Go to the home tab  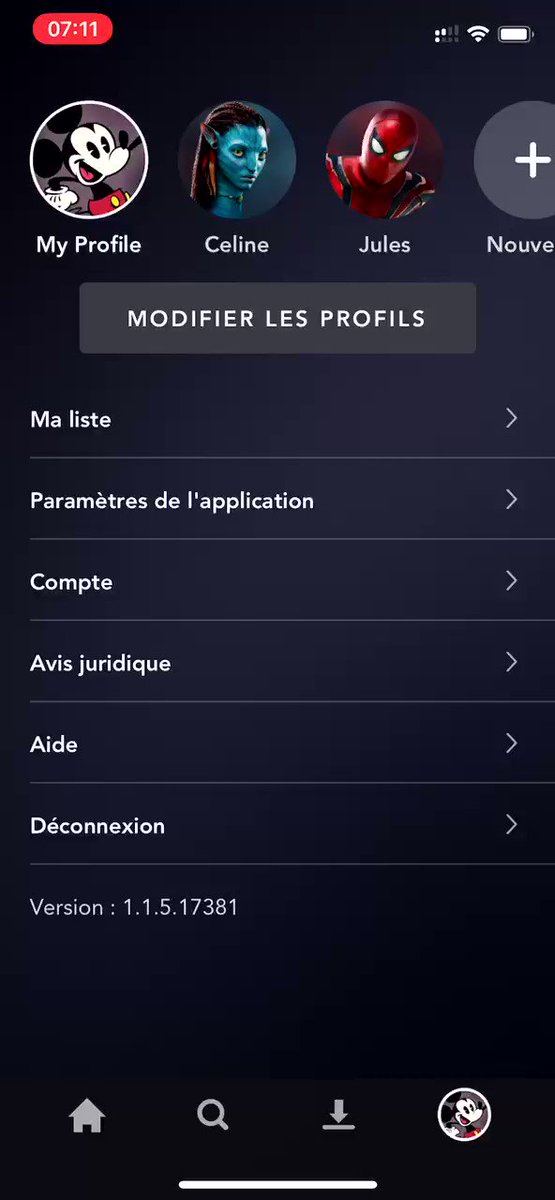pos(87,1115)
